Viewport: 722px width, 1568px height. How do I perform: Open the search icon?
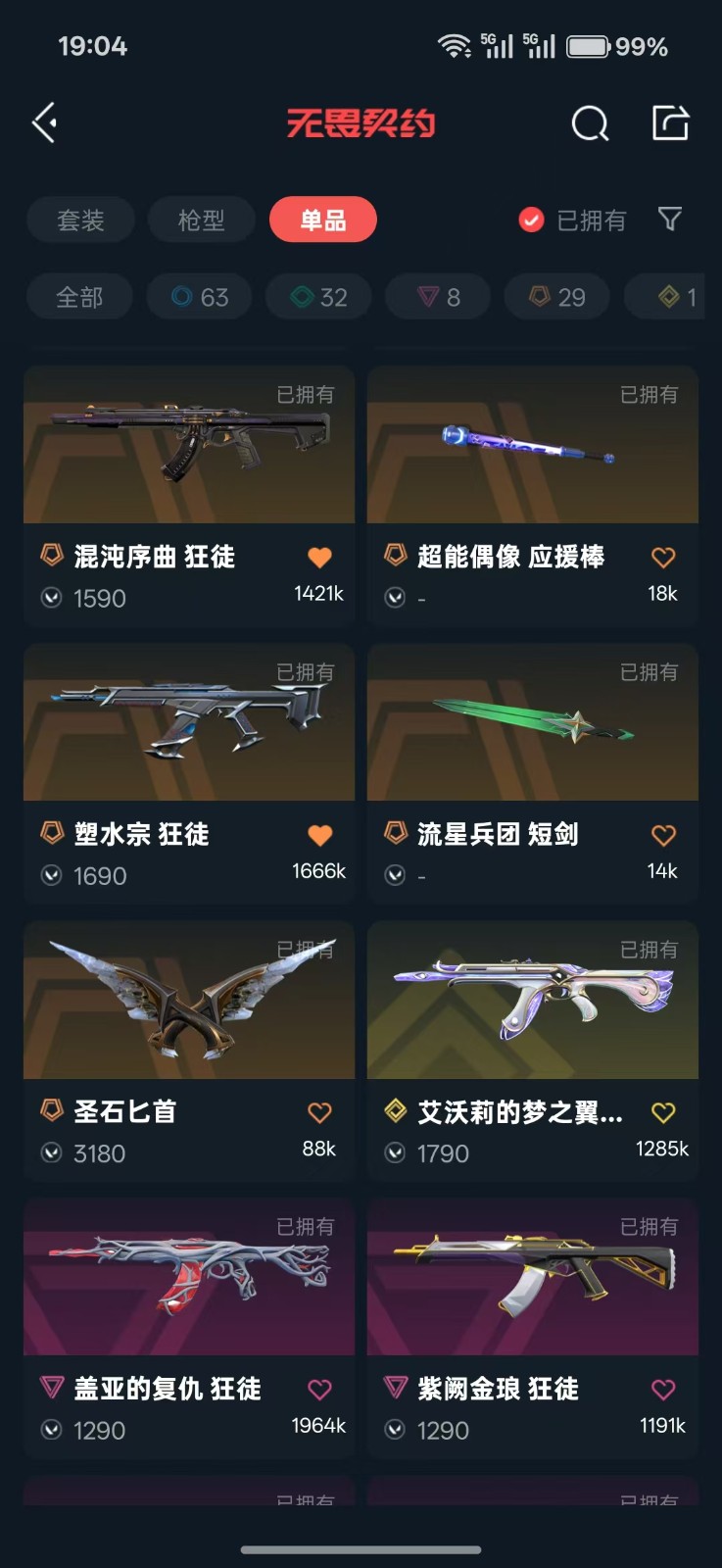tap(590, 123)
